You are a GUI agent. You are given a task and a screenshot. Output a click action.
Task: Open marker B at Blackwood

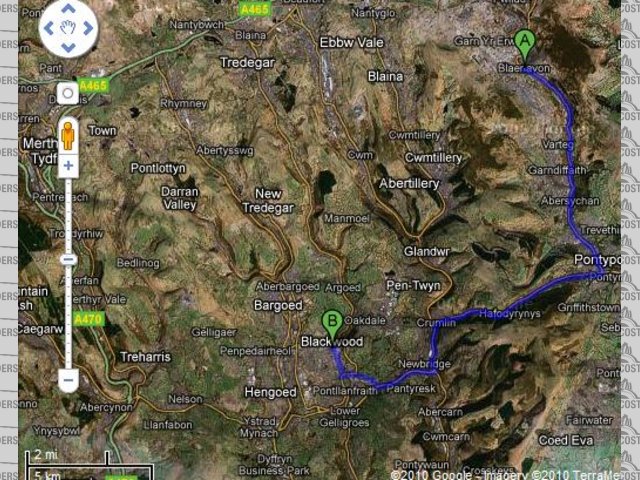(x=332, y=324)
